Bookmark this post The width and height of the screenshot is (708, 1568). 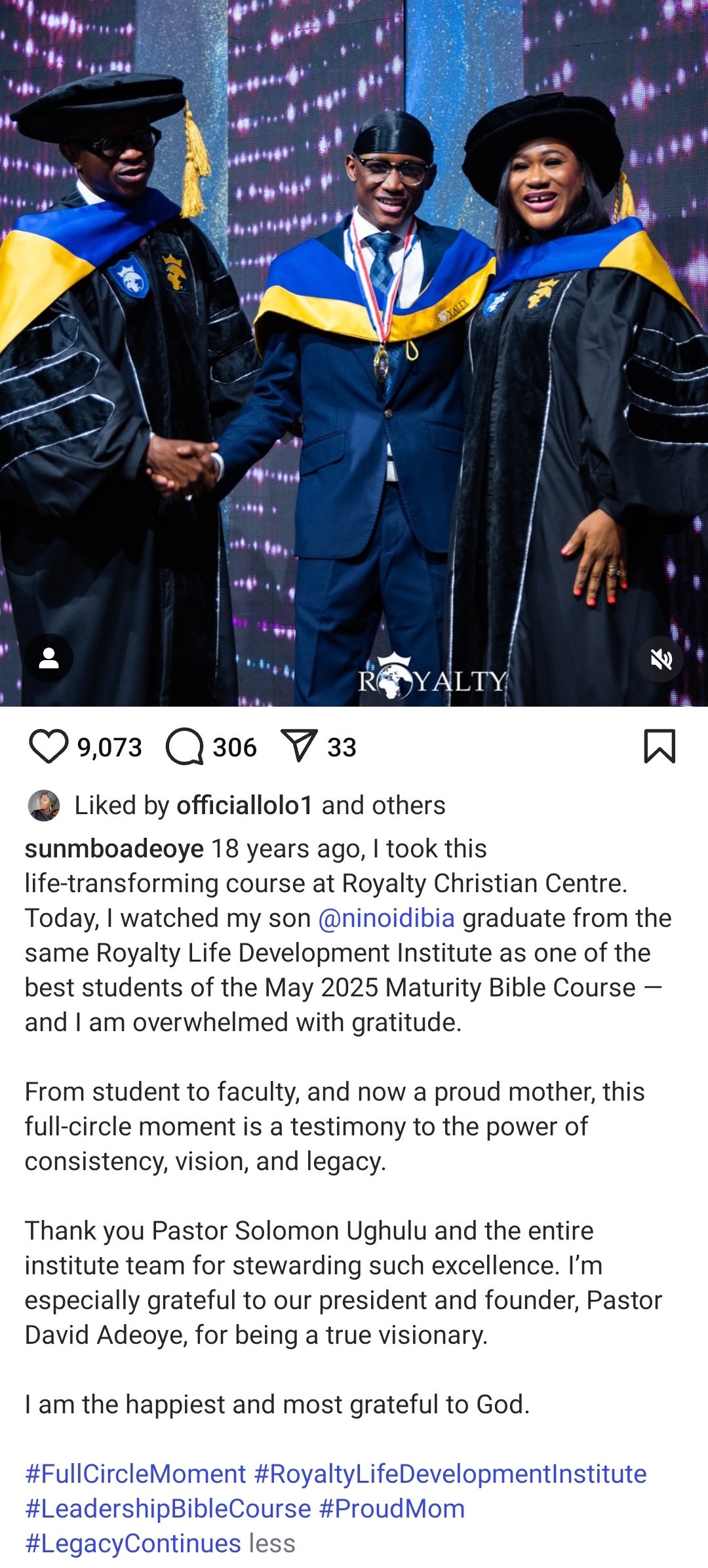click(x=659, y=747)
